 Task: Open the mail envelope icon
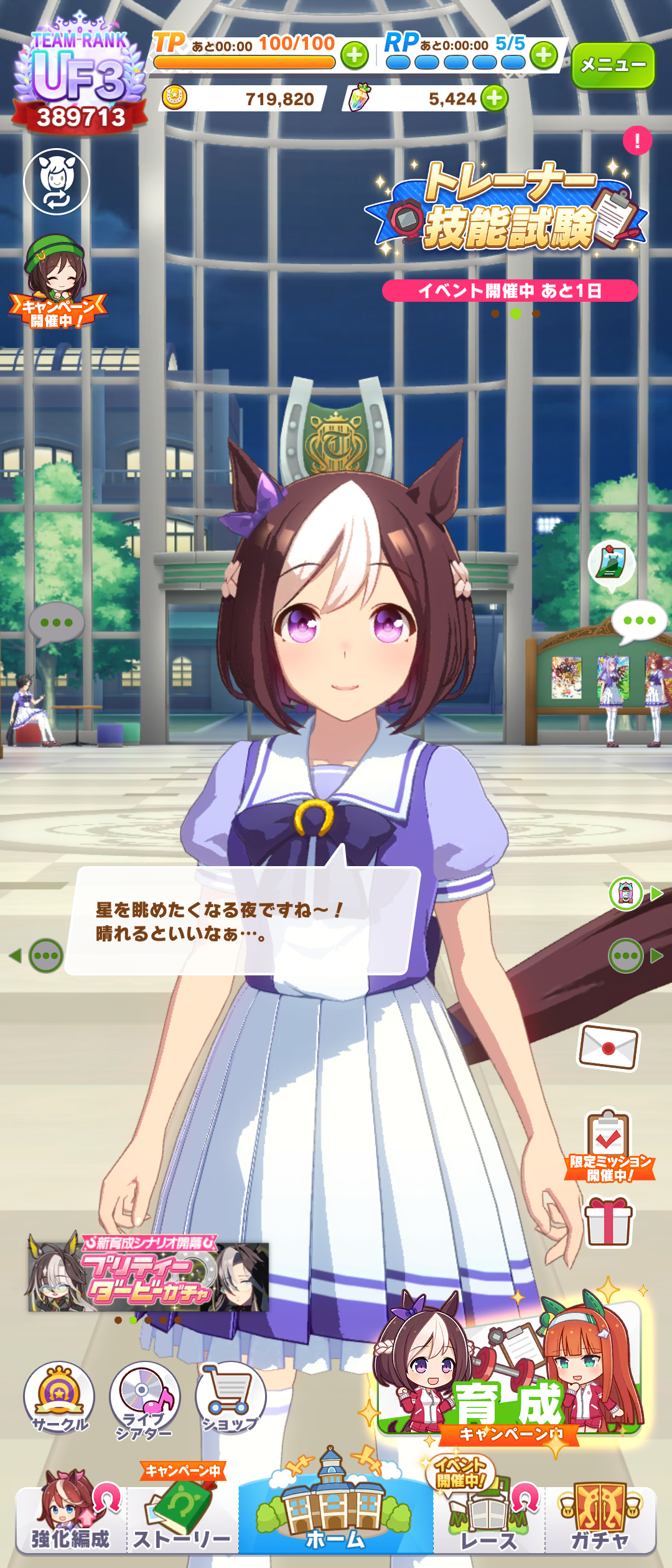[x=609, y=1048]
